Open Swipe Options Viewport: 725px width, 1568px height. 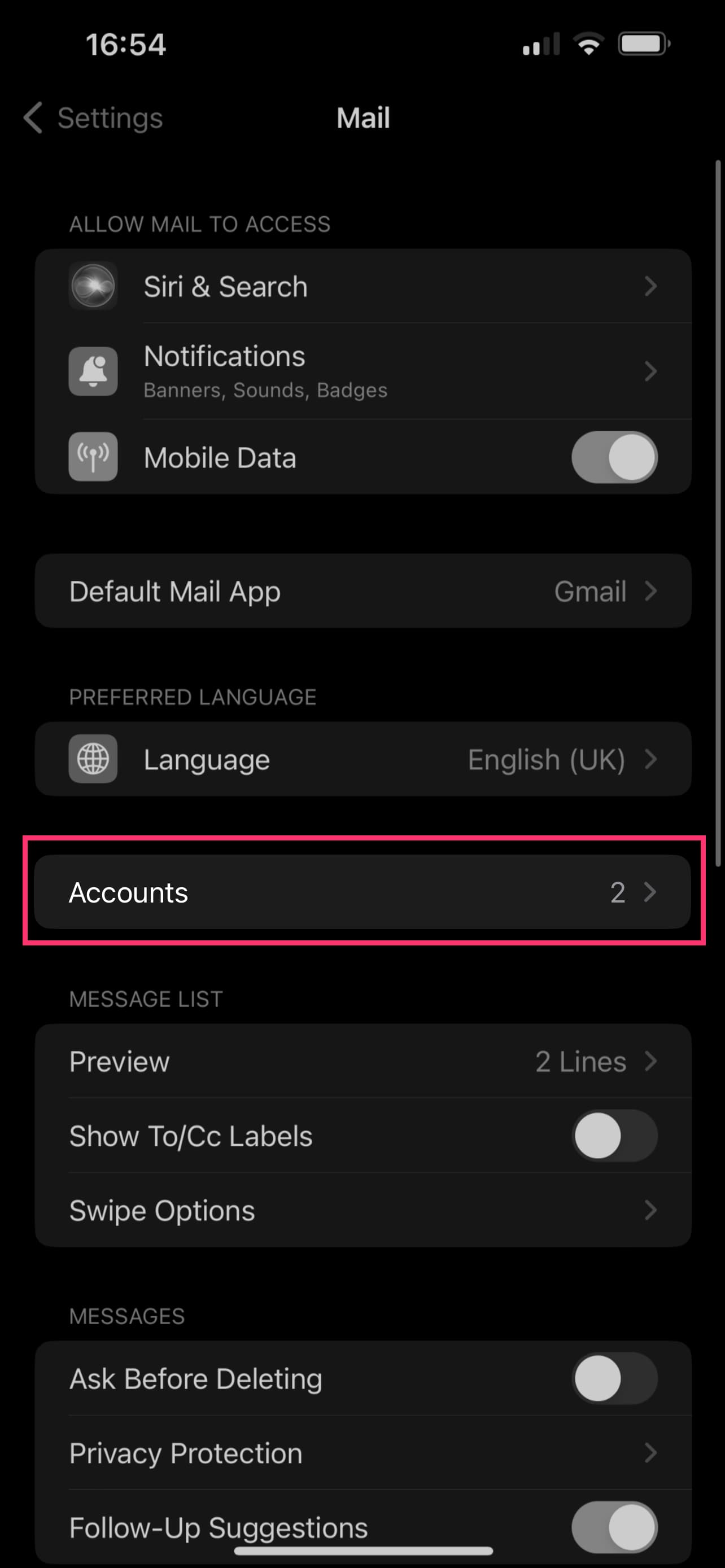pos(363,1210)
